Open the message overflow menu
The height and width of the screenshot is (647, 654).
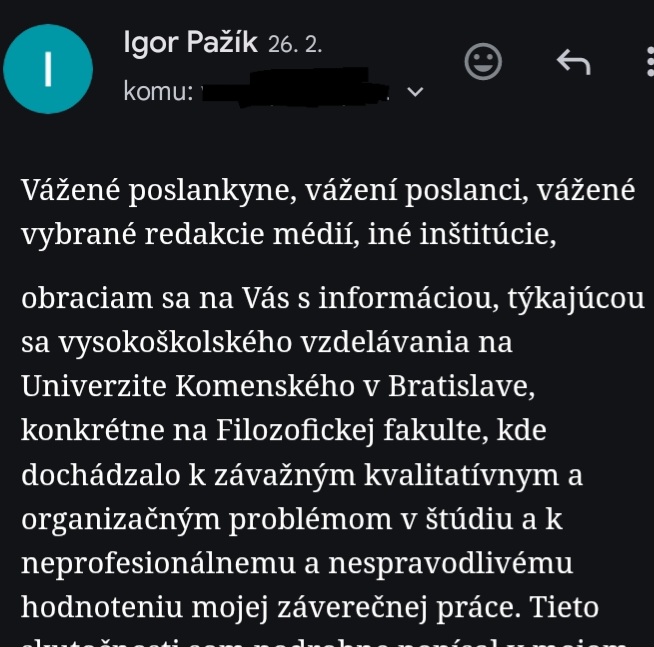pyautogui.click(x=648, y=62)
